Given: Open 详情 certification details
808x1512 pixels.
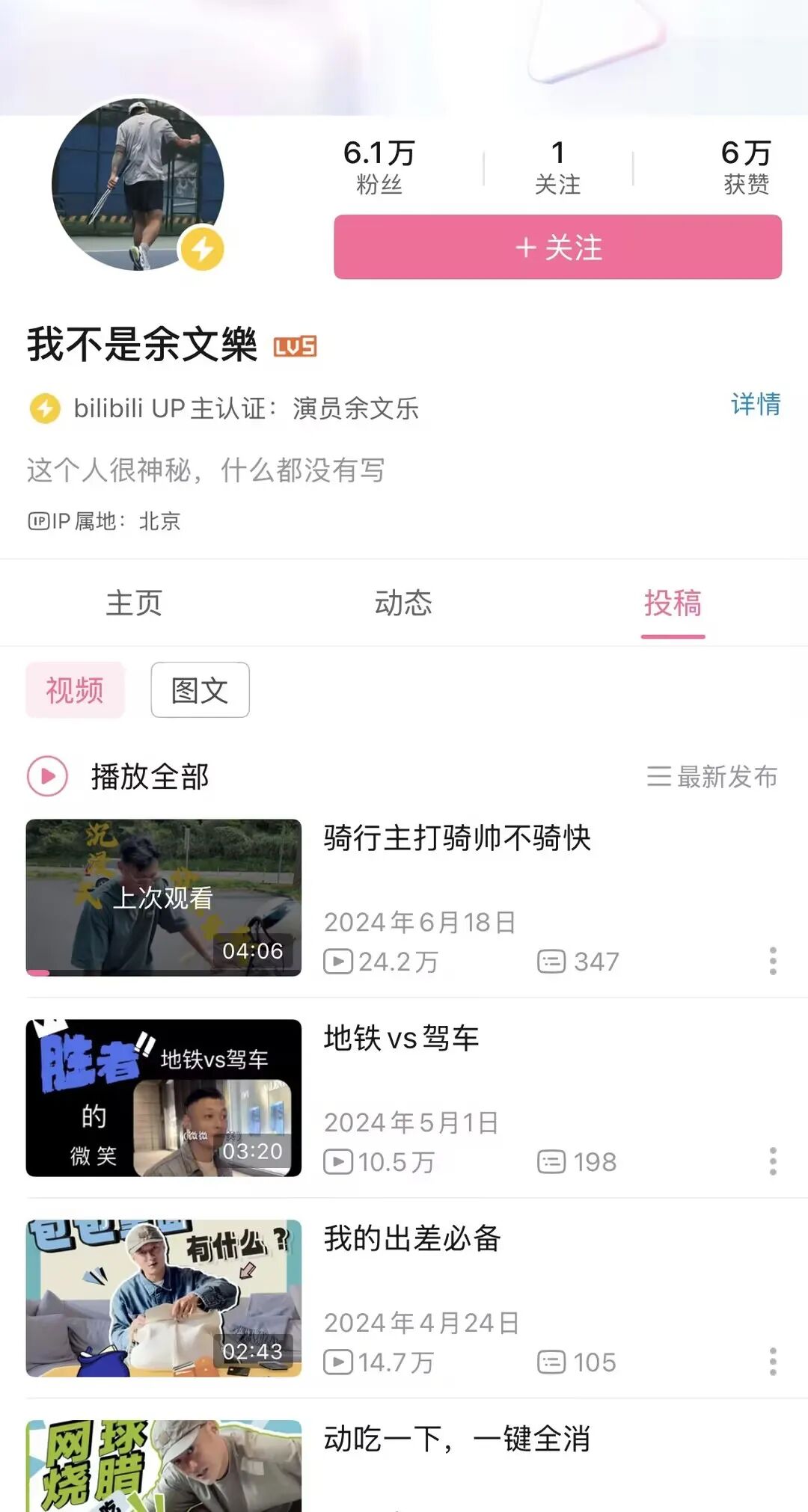Looking at the screenshot, I should coord(755,405).
